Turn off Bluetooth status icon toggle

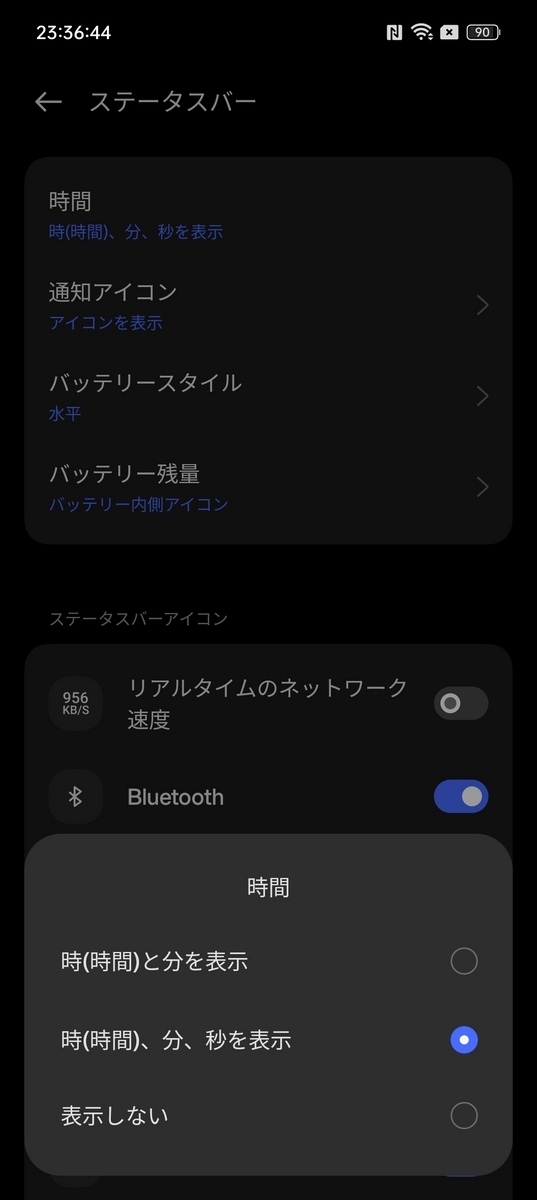tap(461, 796)
